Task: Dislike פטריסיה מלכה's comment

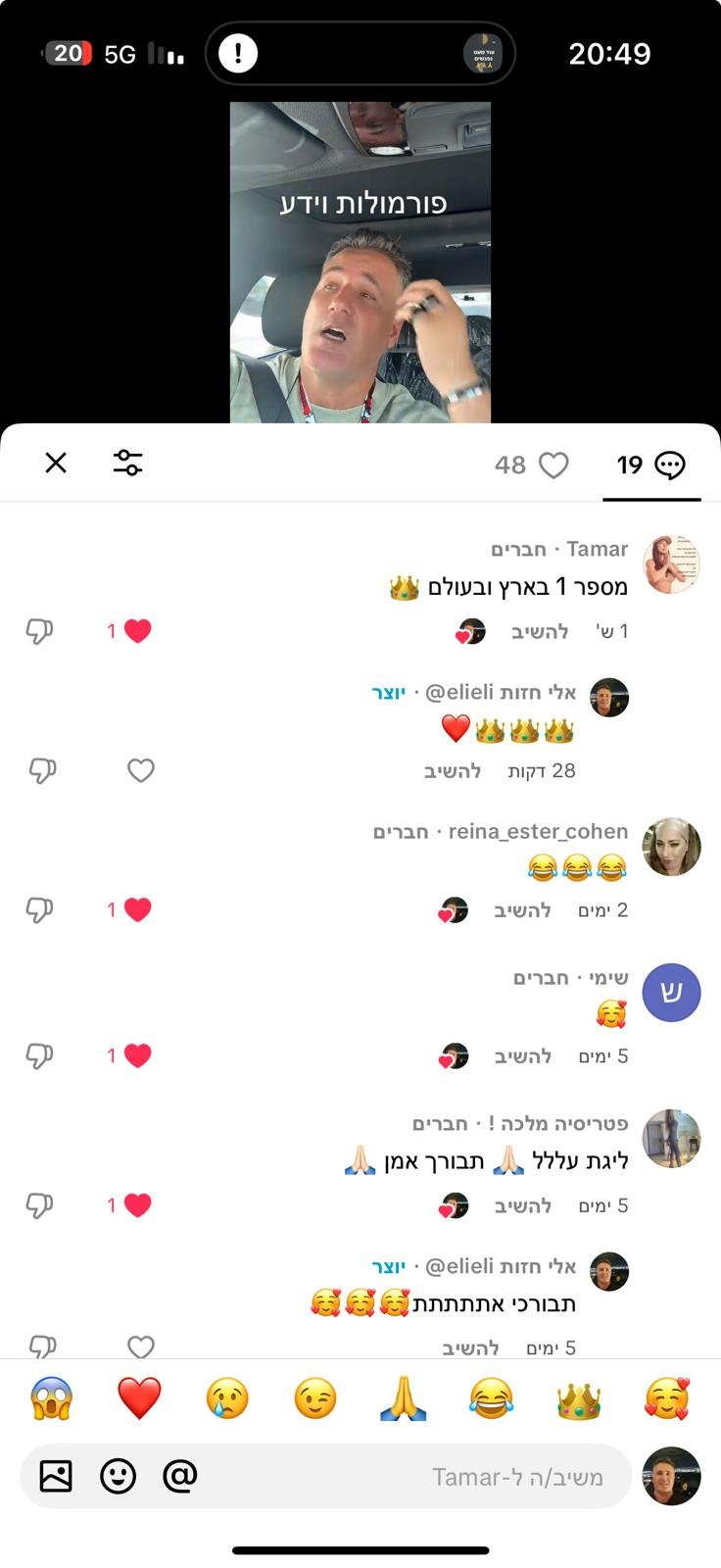Action: 39,1205
